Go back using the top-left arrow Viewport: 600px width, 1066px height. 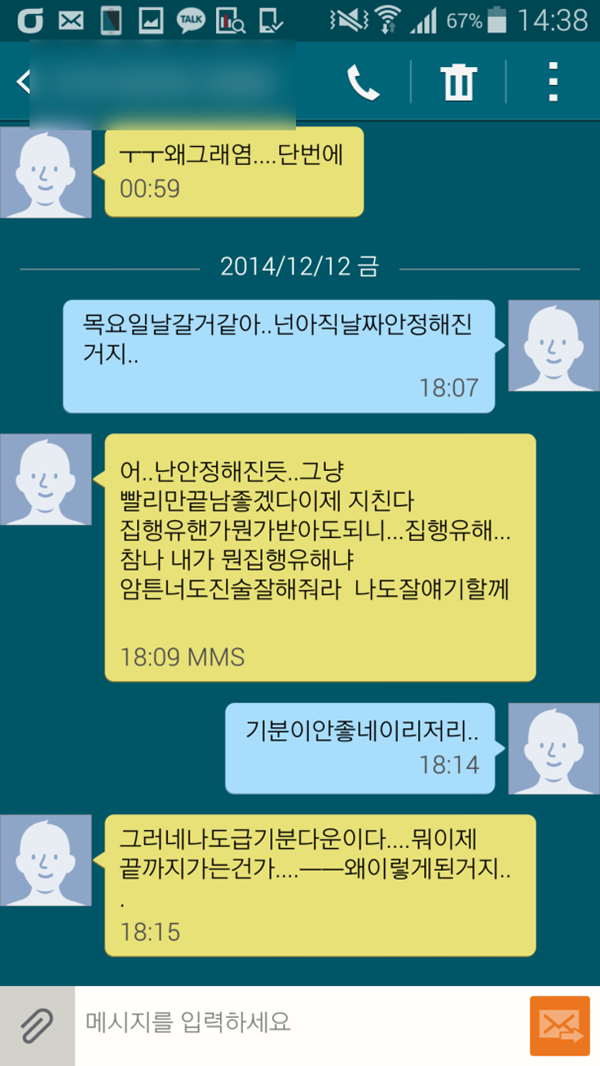22,82
